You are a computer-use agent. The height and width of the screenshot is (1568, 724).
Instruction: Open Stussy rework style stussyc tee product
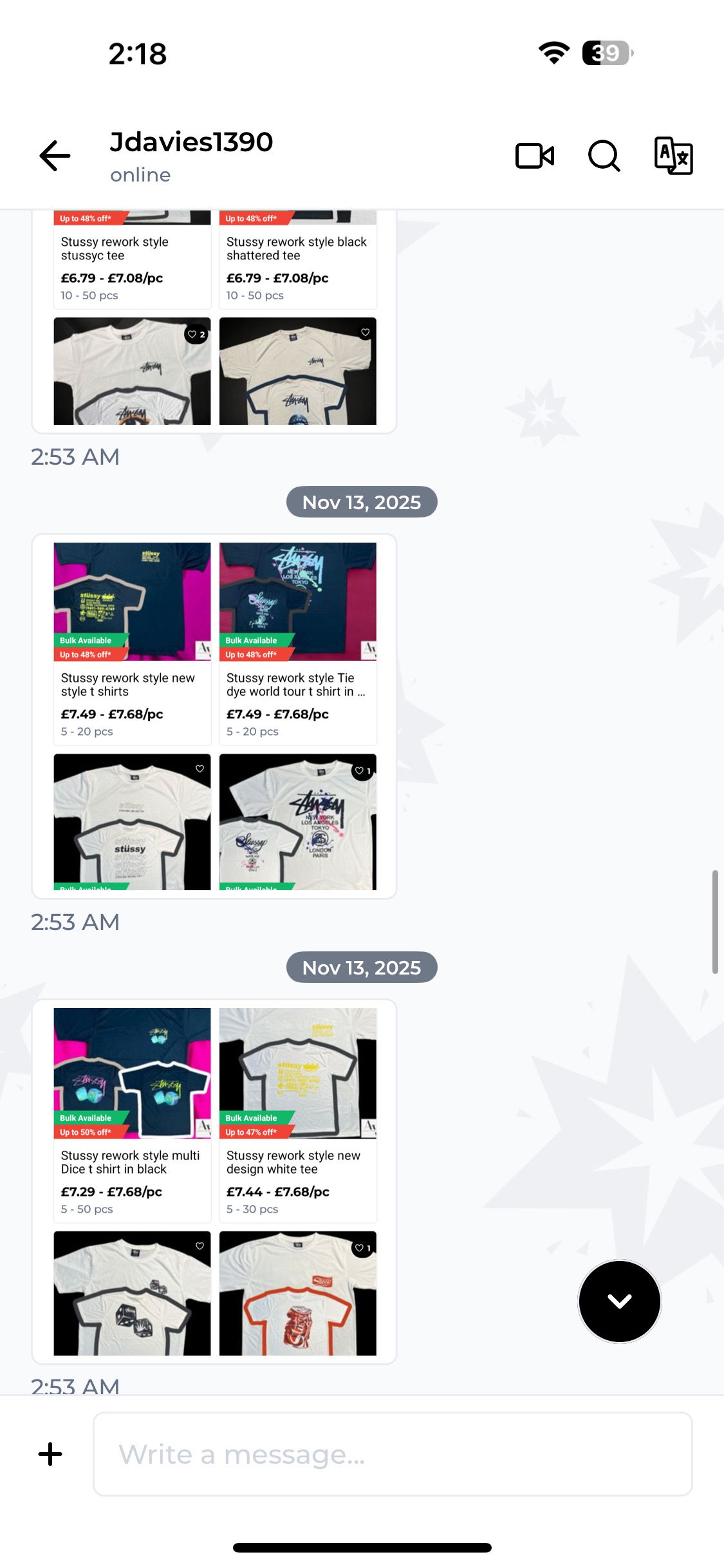click(x=132, y=264)
